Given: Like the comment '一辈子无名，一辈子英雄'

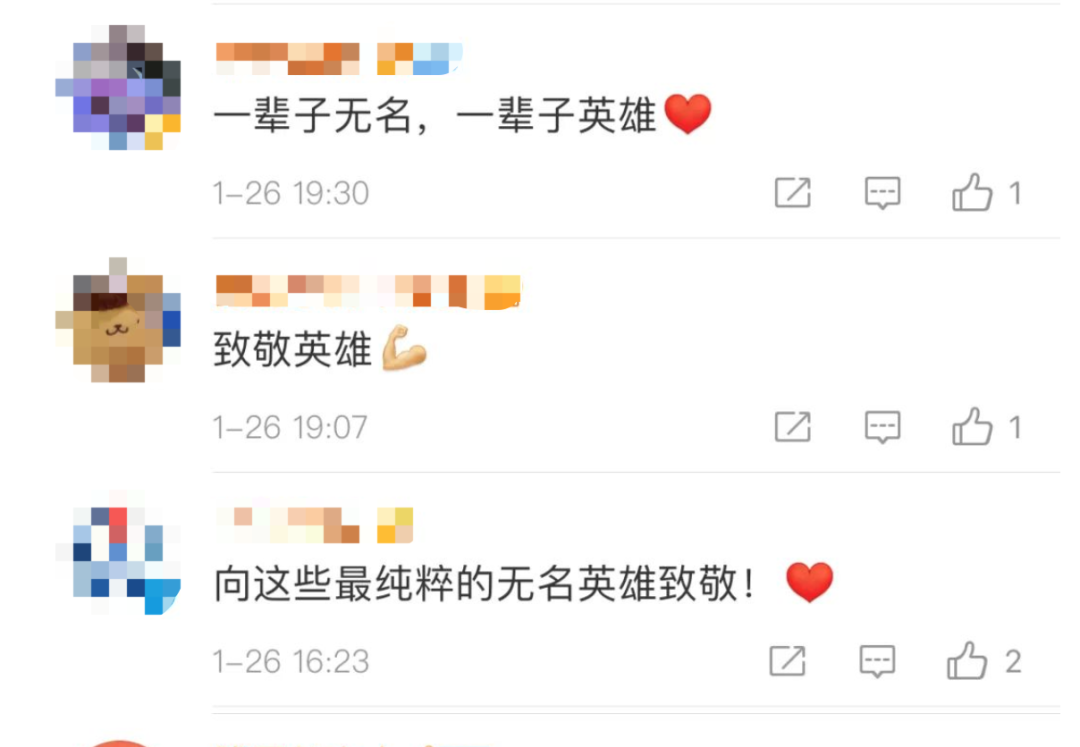Looking at the screenshot, I should pyautogui.click(x=972, y=192).
